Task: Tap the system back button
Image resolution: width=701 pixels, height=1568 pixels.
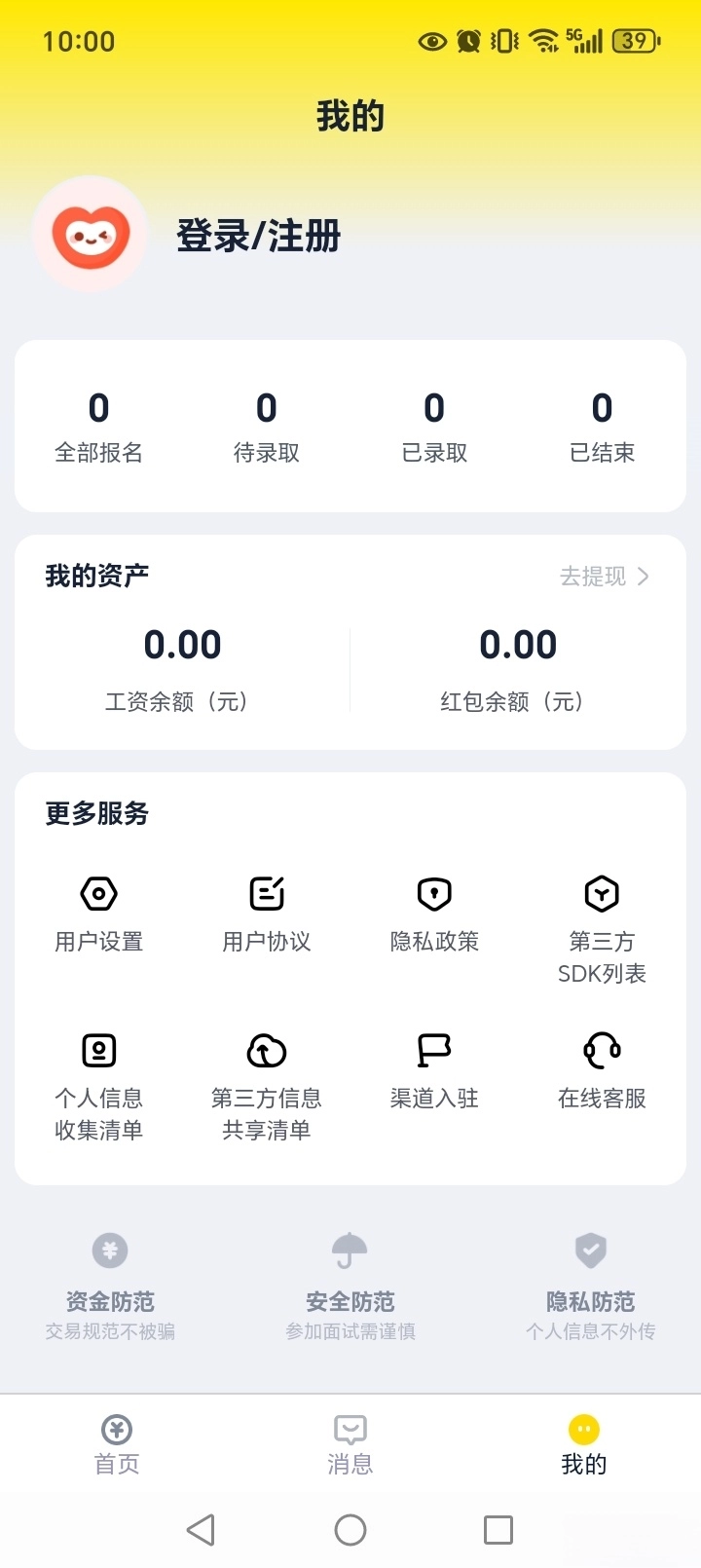Action: (202, 1530)
